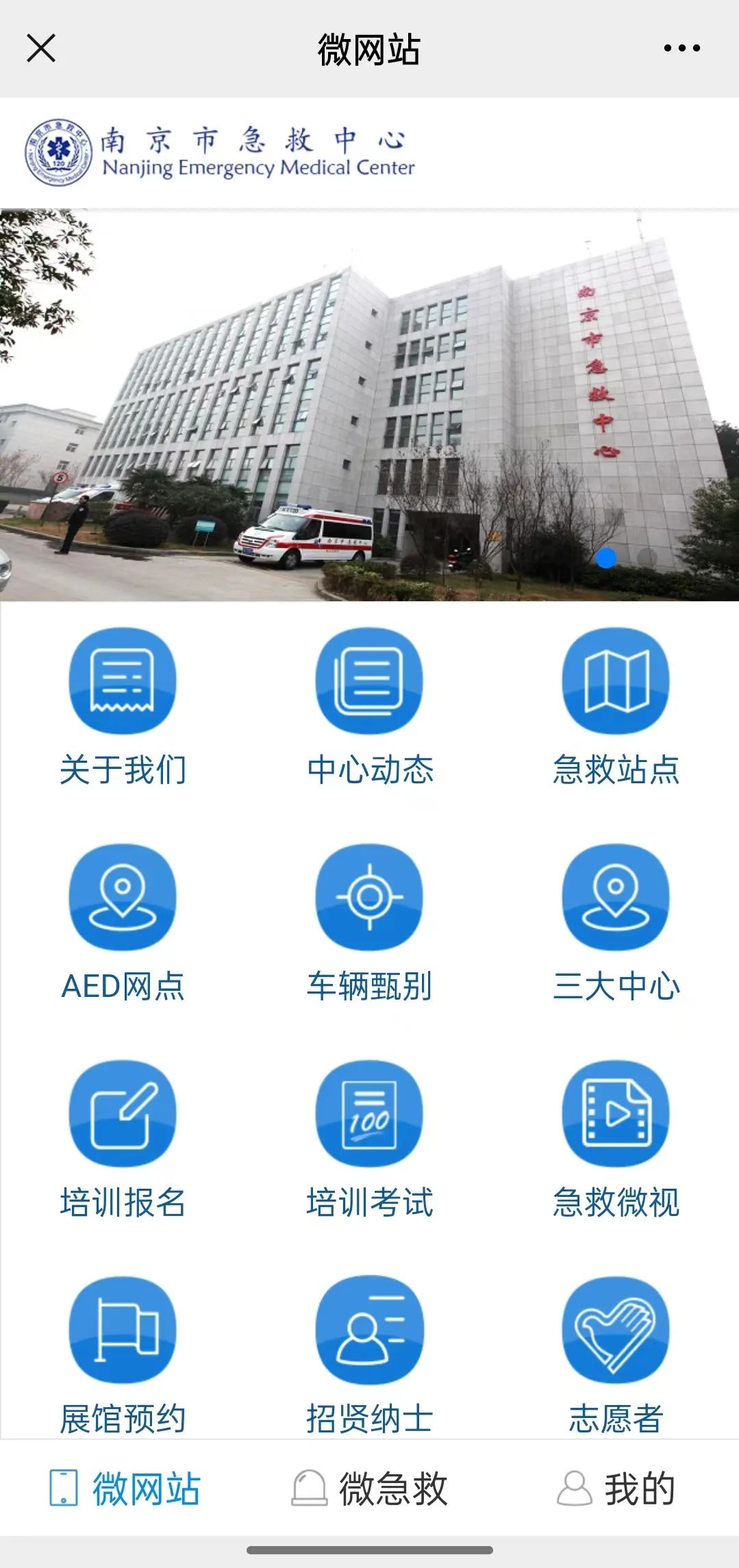Watch 急救微视 videos
Image resolution: width=739 pixels, height=1568 pixels.
point(616,1137)
